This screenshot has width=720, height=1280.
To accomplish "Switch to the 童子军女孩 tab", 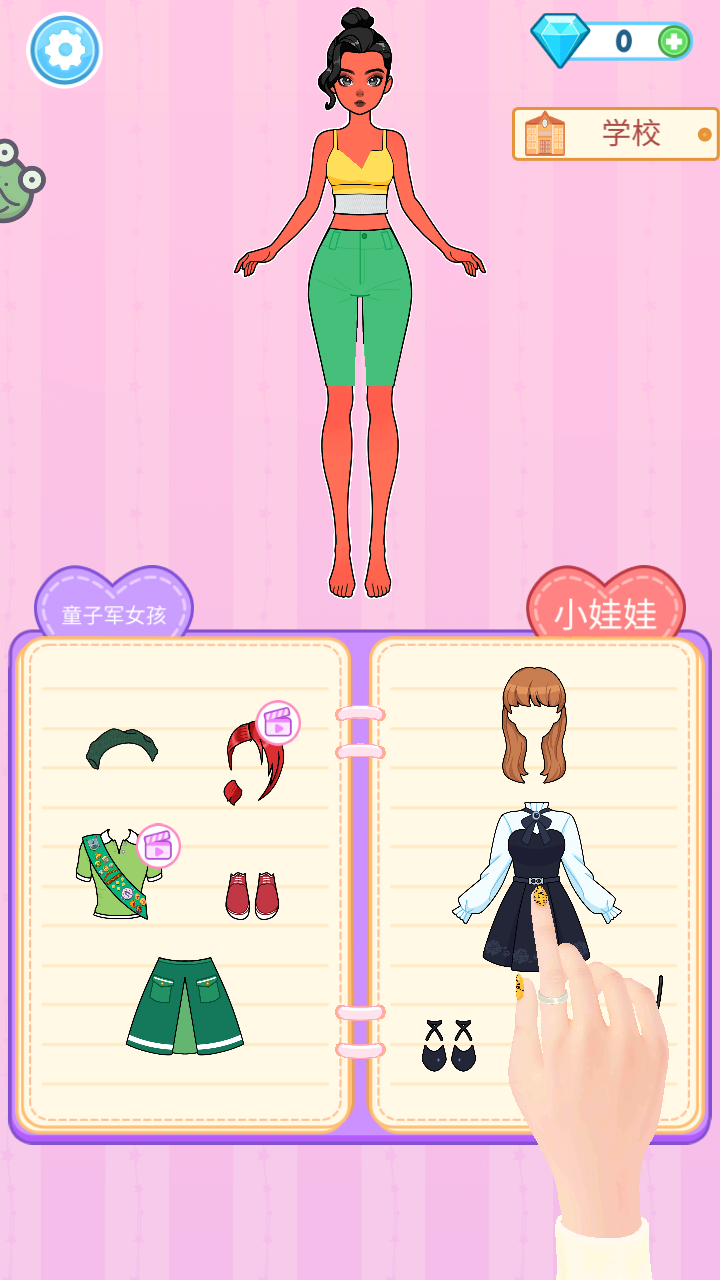I will tap(113, 611).
